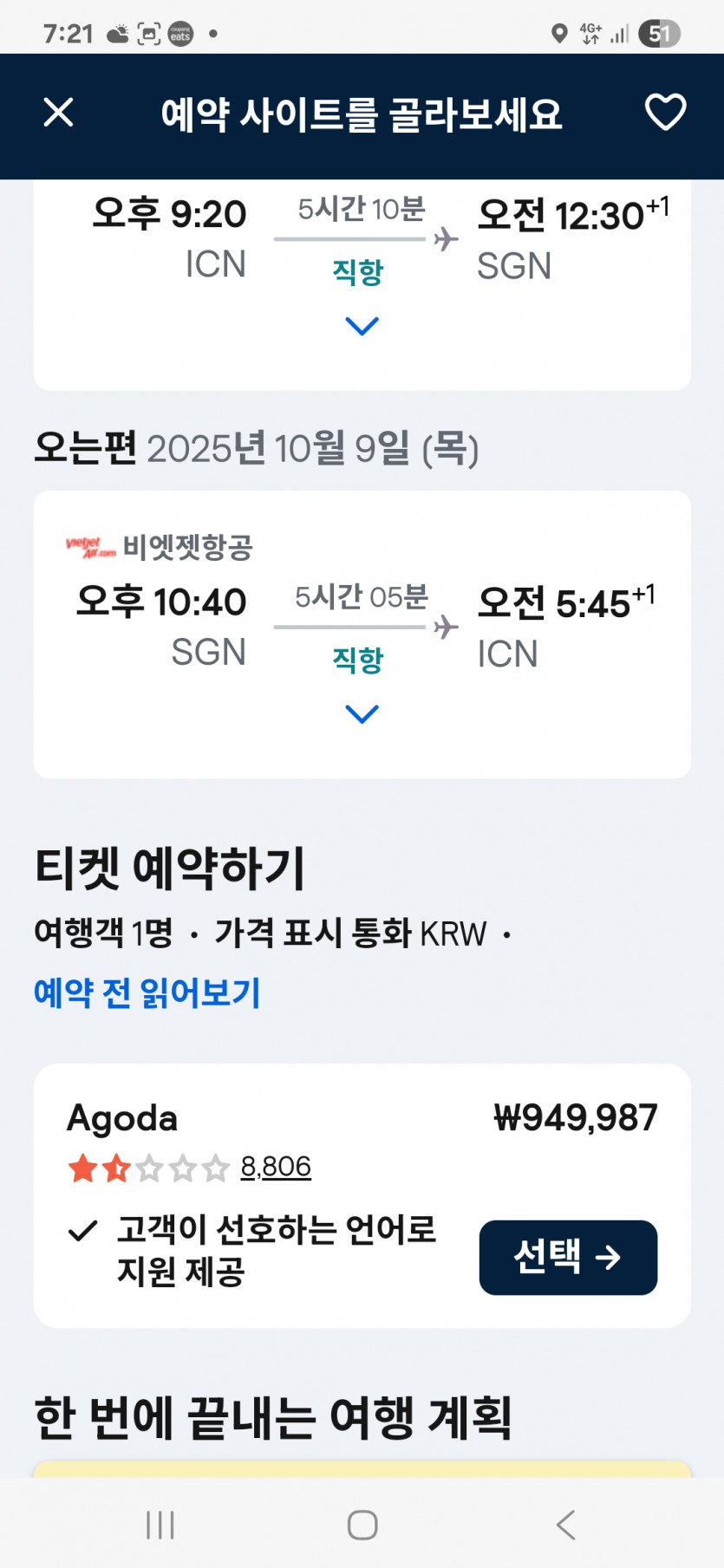724x1568 pixels.
Task: Open recent apps from the navigation bar
Action: tap(160, 1524)
